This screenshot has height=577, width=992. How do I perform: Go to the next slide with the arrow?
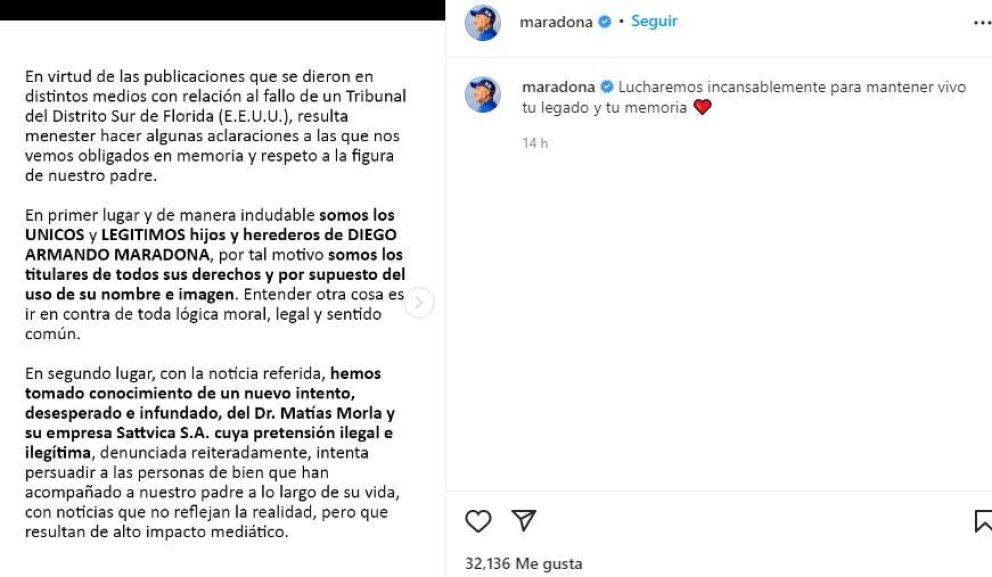[x=420, y=303]
